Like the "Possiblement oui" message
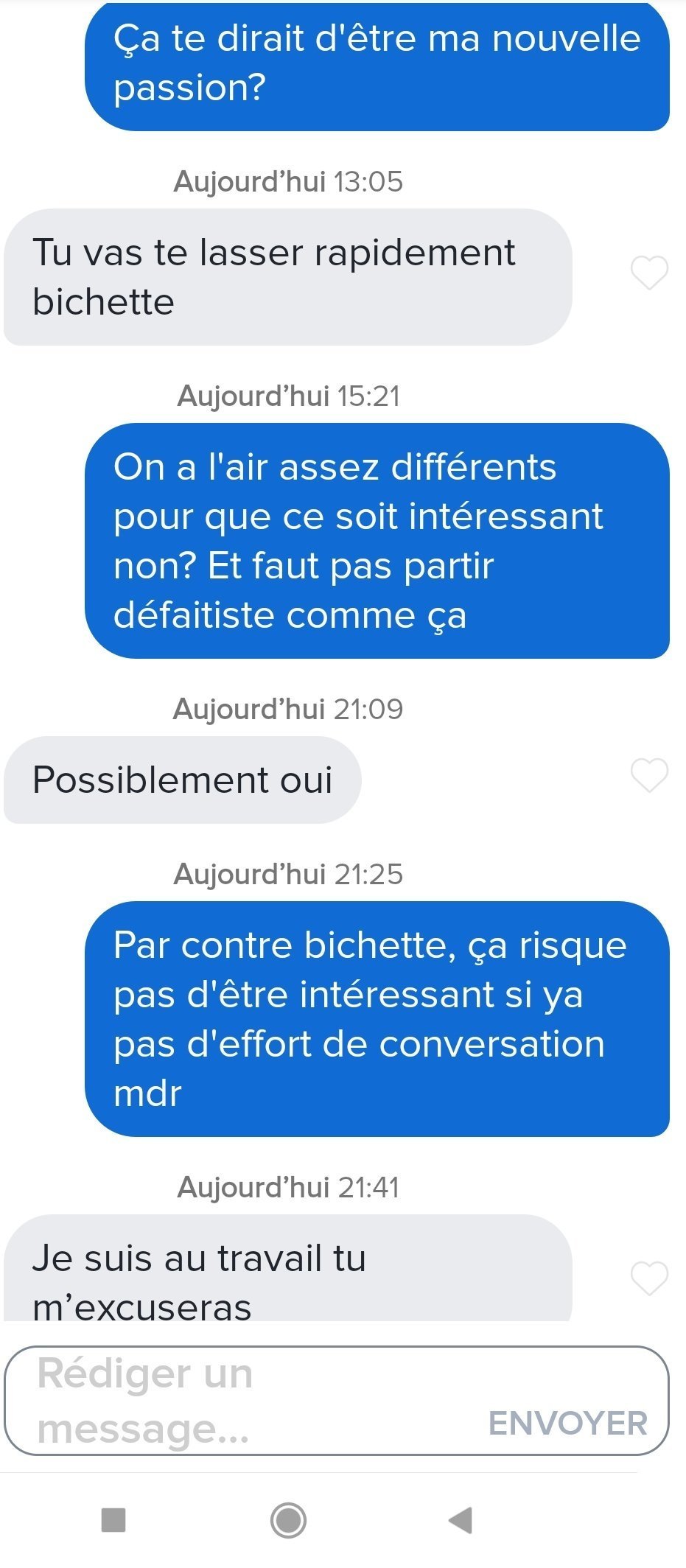The width and height of the screenshot is (686, 1568). (x=649, y=775)
